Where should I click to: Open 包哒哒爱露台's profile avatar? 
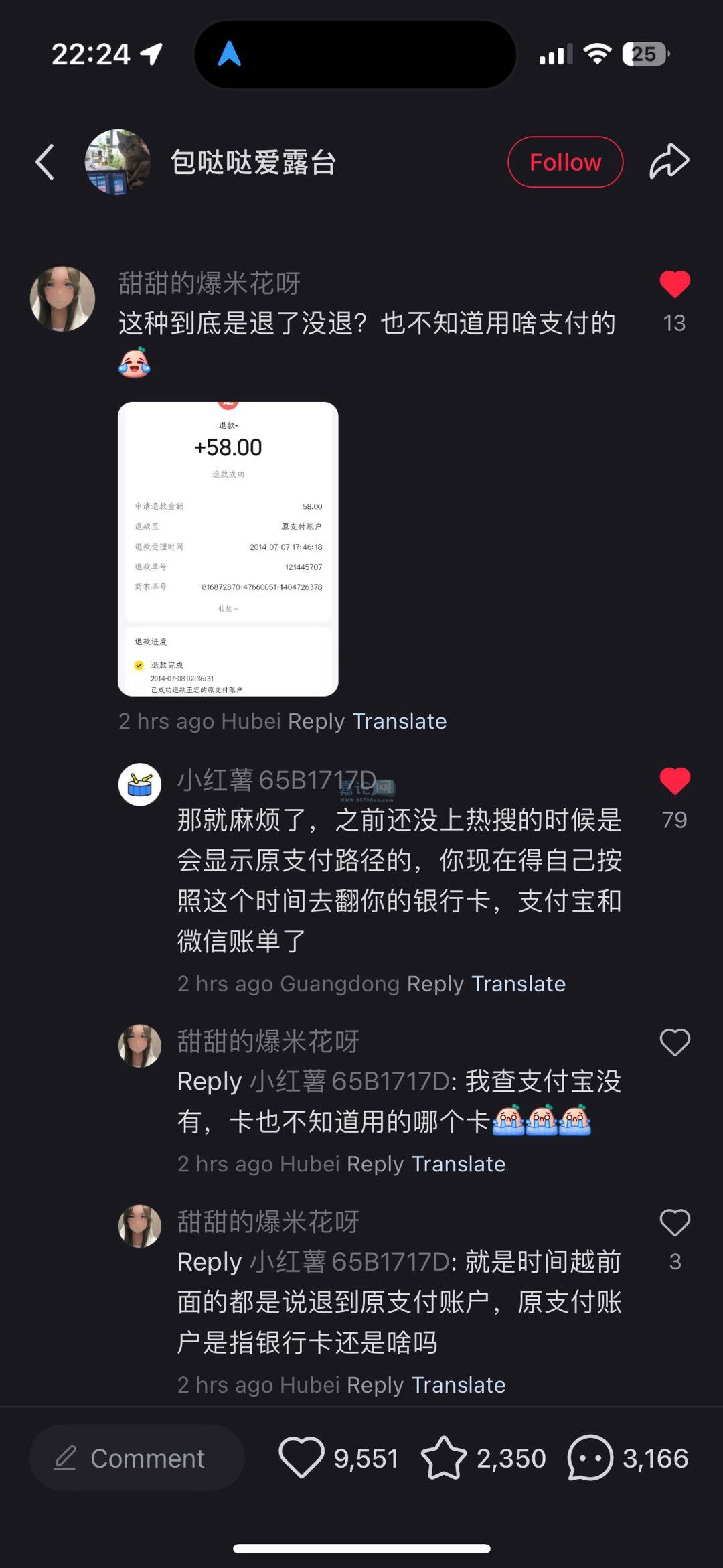[117, 162]
